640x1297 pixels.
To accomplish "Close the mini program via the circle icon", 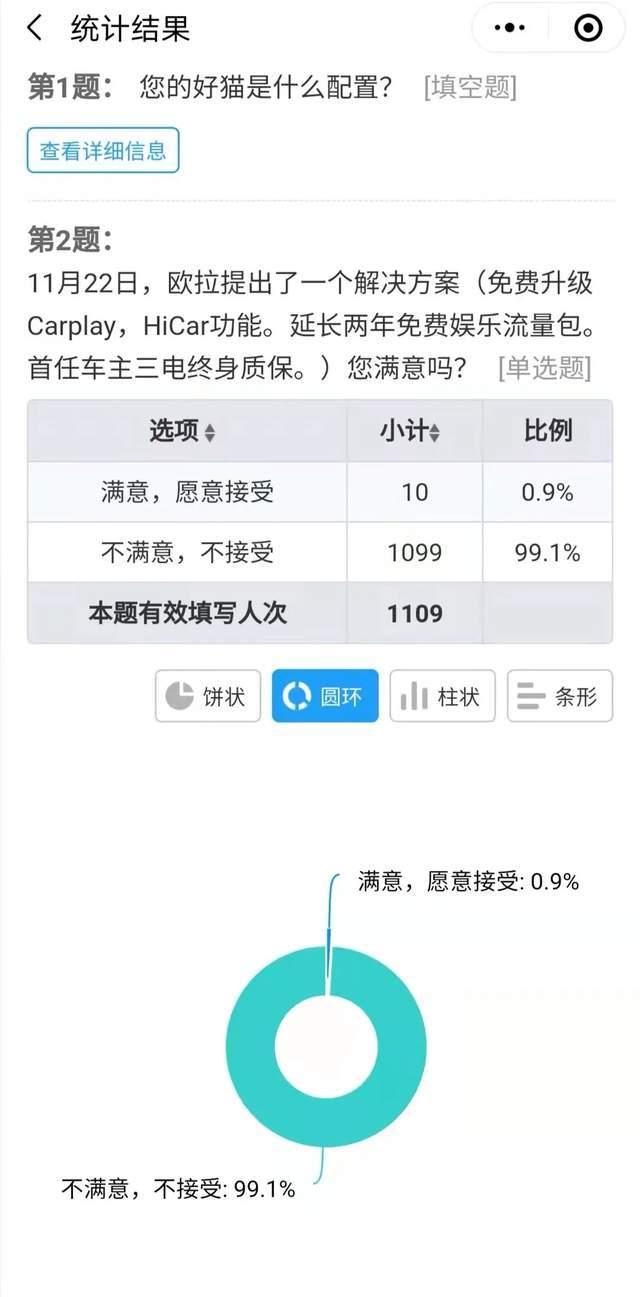I will [x=589, y=28].
